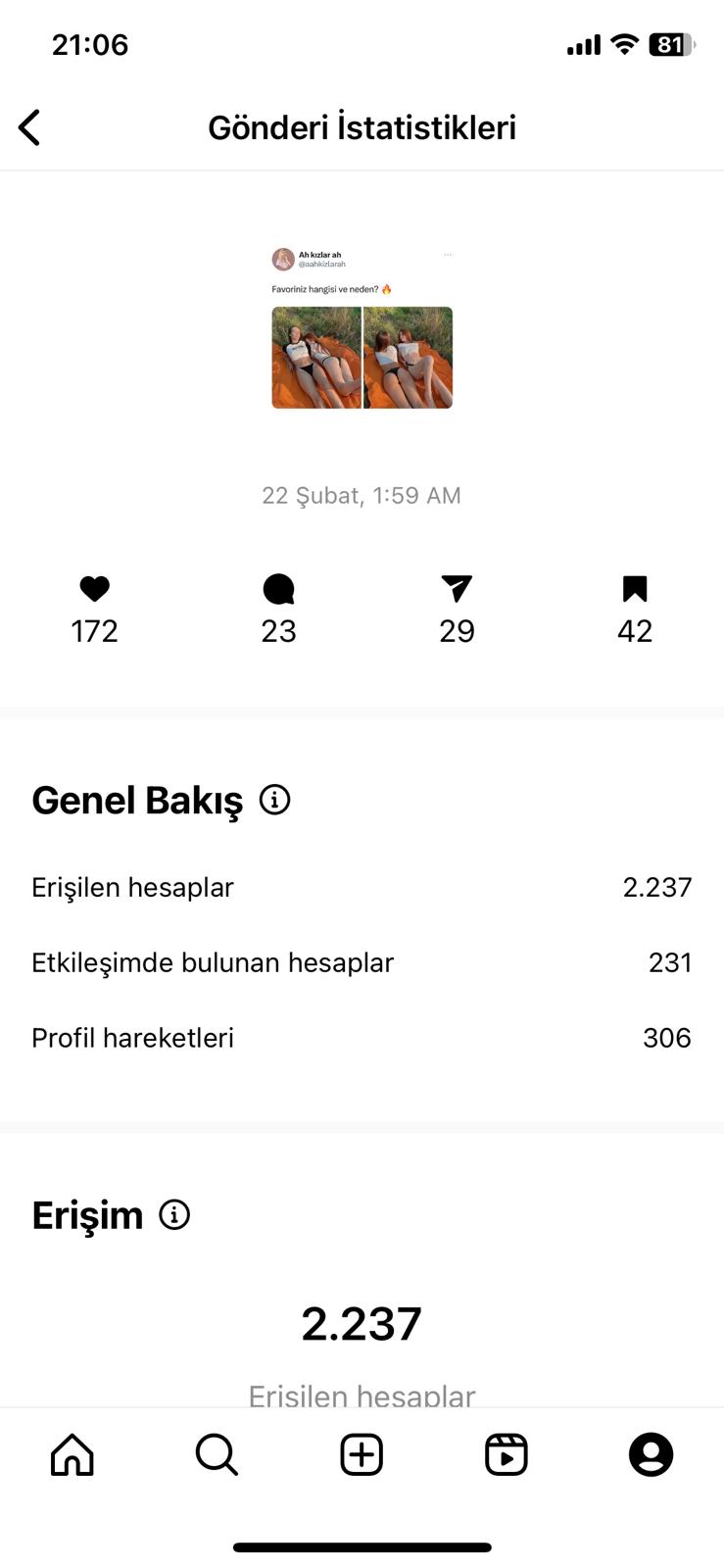Create a new post with plus

pos(362,1454)
